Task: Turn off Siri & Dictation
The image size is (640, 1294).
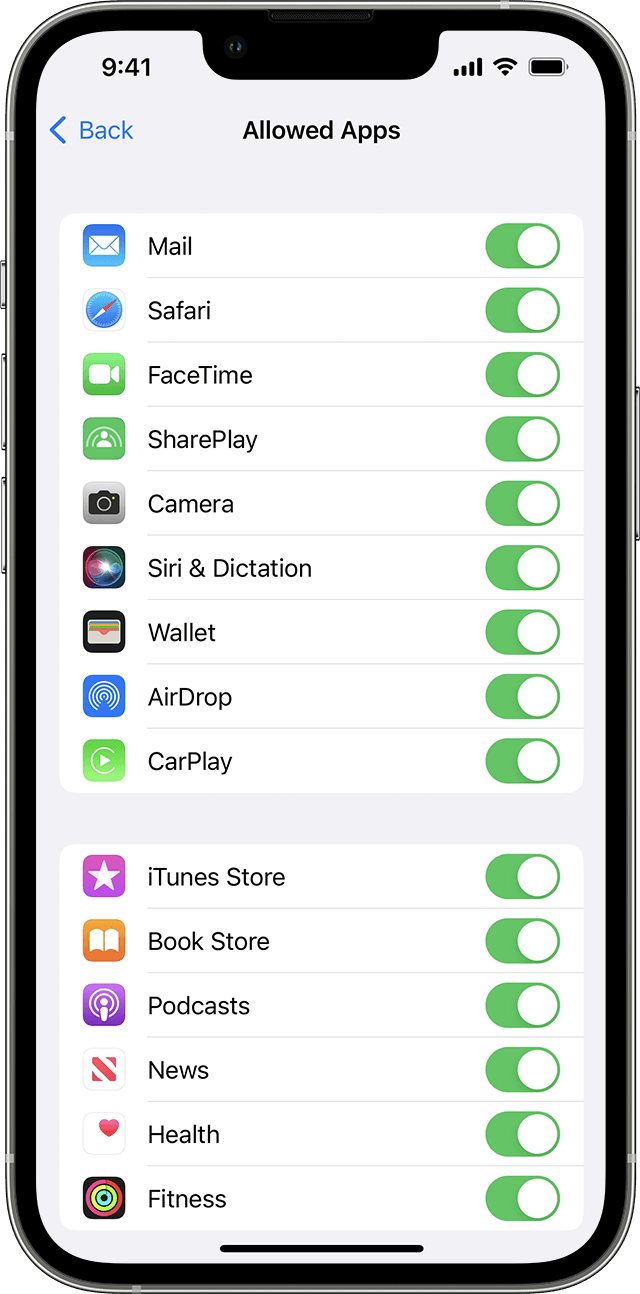Action: 523,568
